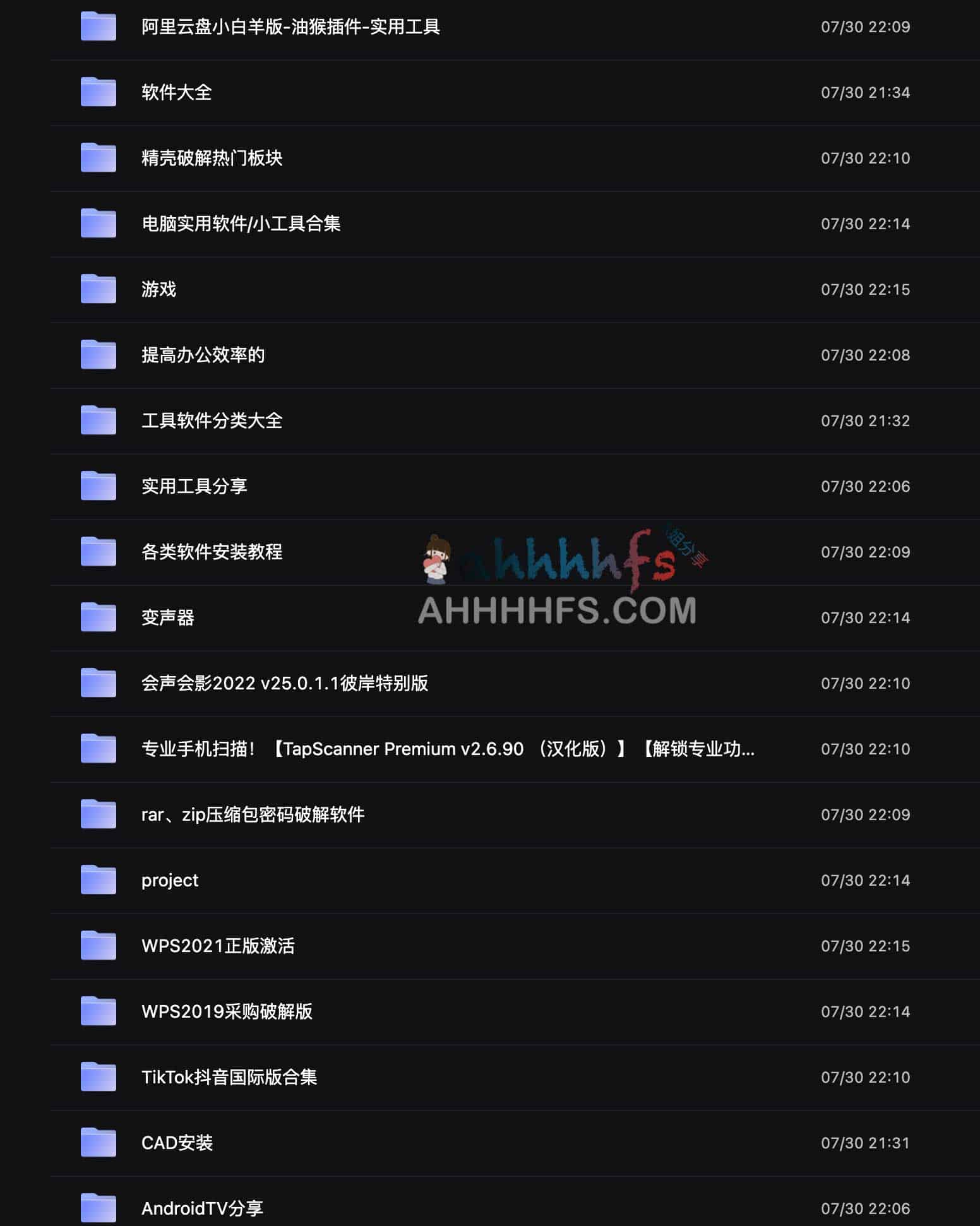Open the 变声器 folder
980x1226 pixels.
(167, 618)
